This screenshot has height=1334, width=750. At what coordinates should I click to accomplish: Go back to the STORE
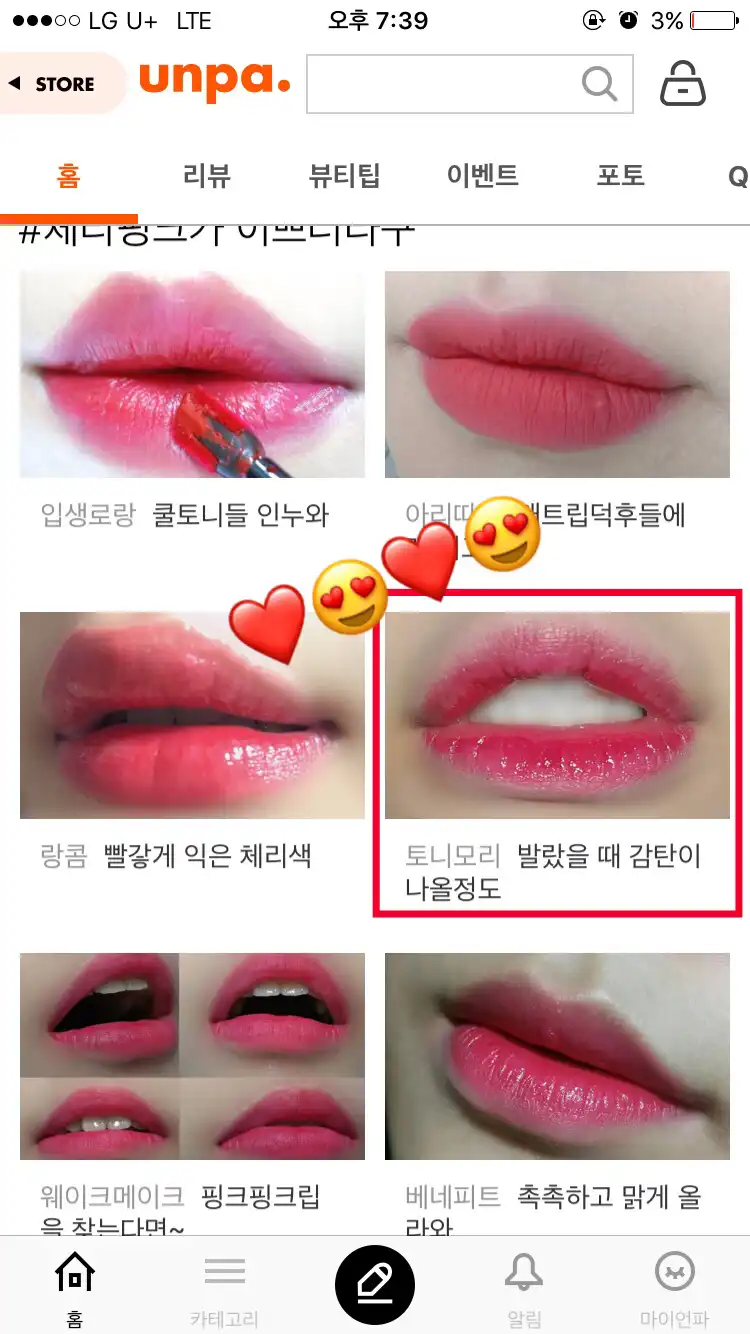point(58,84)
